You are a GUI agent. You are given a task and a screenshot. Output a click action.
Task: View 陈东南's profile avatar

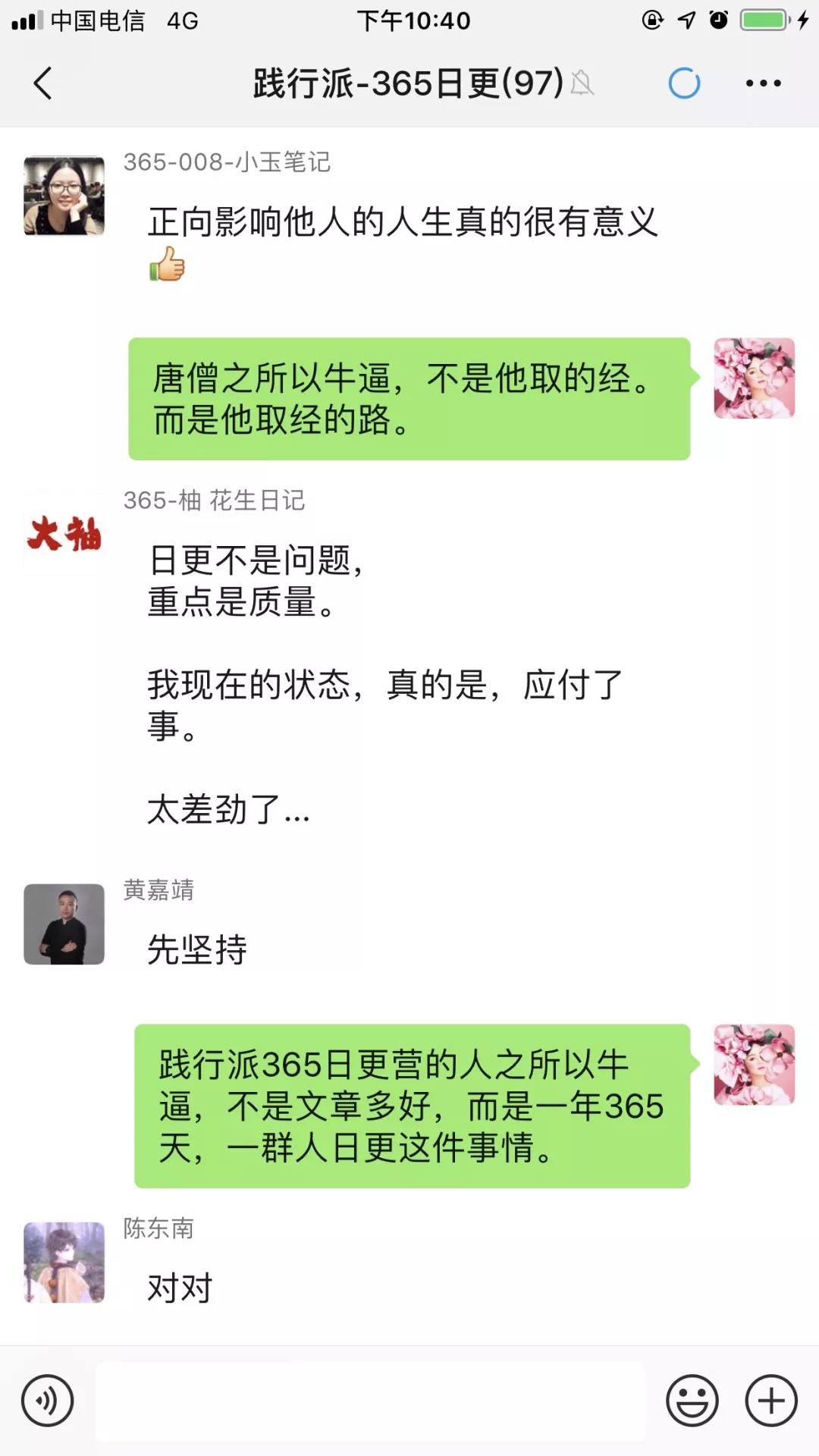click(64, 1263)
